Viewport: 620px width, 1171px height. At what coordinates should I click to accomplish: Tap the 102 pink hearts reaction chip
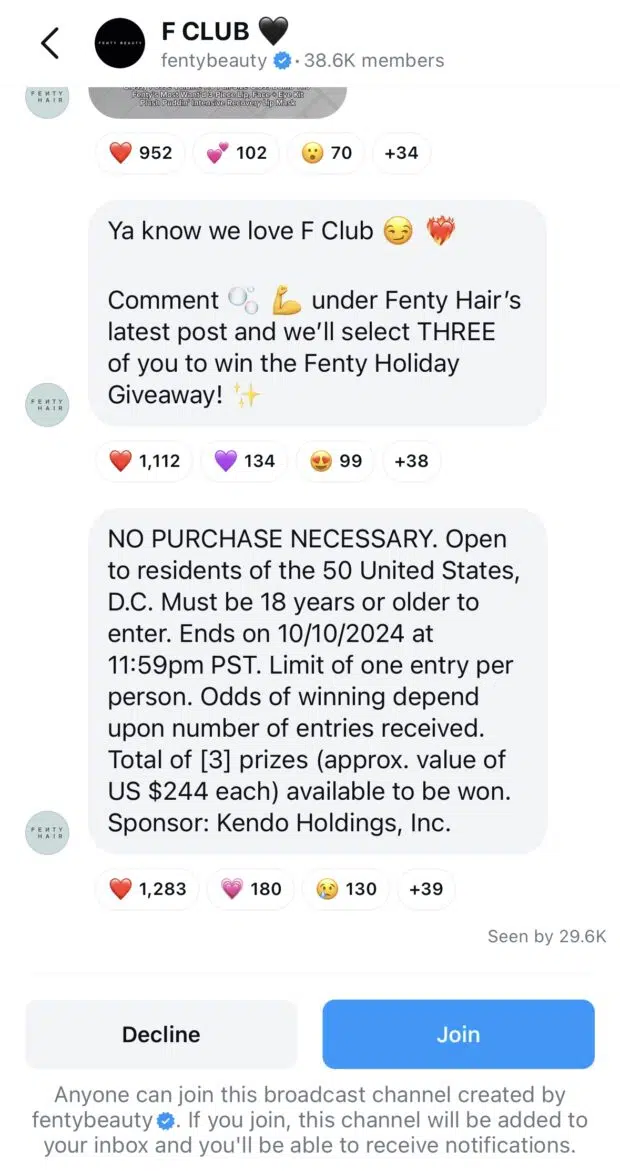[x=237, y=153]
